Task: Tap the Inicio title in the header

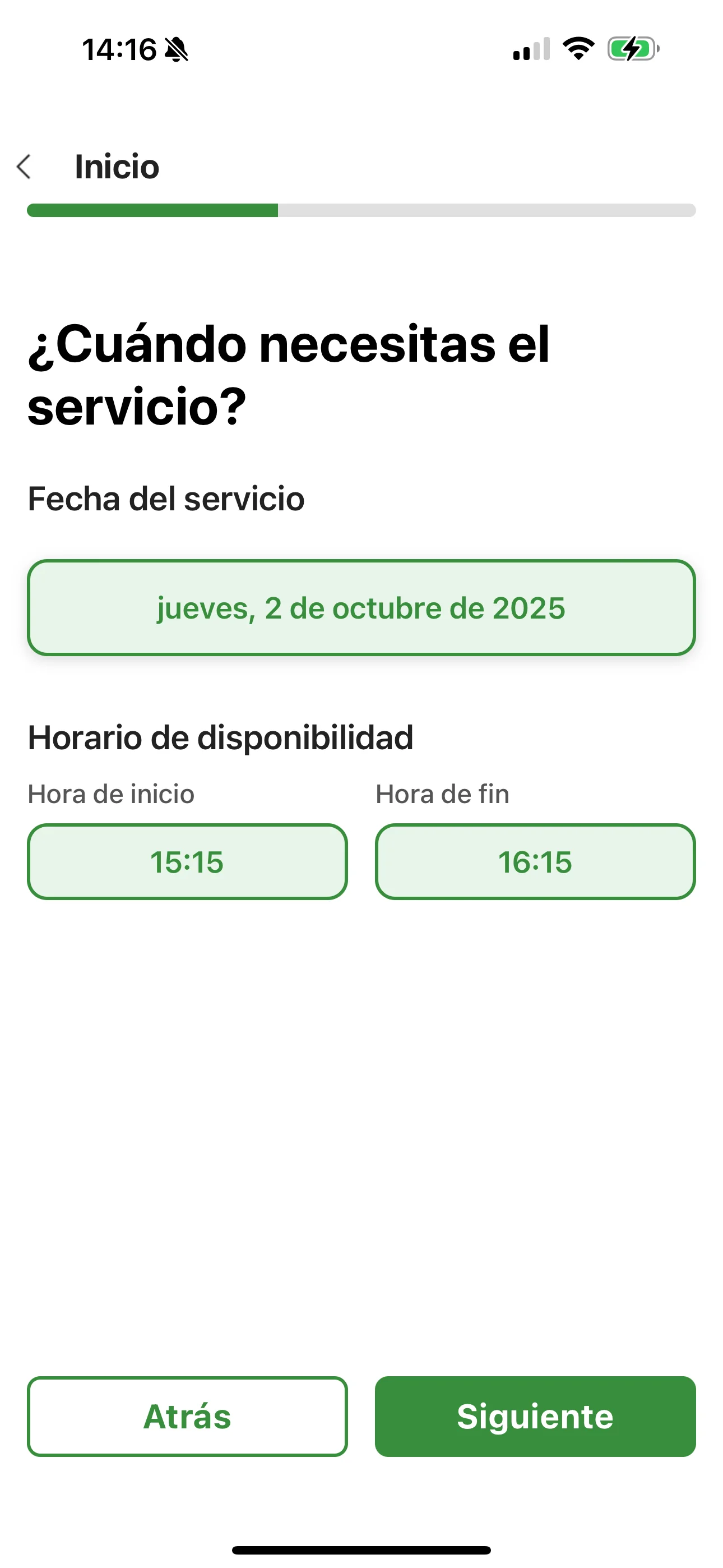Action: (x=117, y=166)
